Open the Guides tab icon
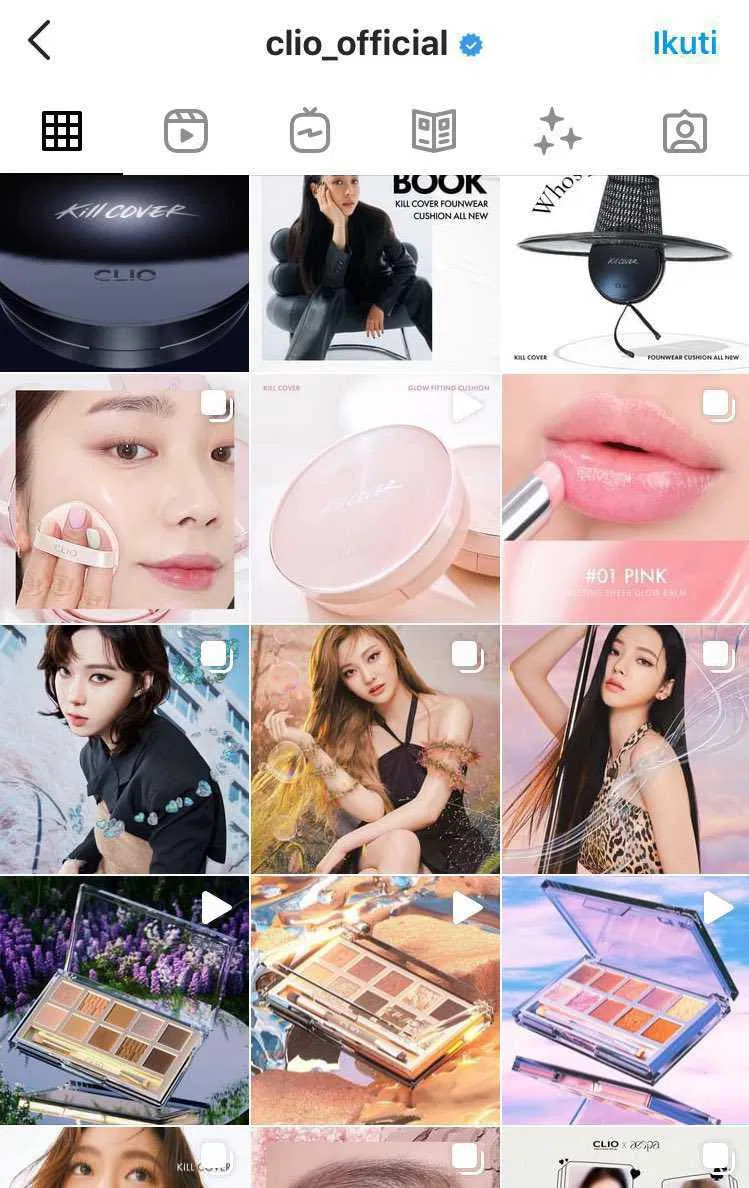Image resolution: width=749 pixels, height=1188 pixels. pos(433,130)
